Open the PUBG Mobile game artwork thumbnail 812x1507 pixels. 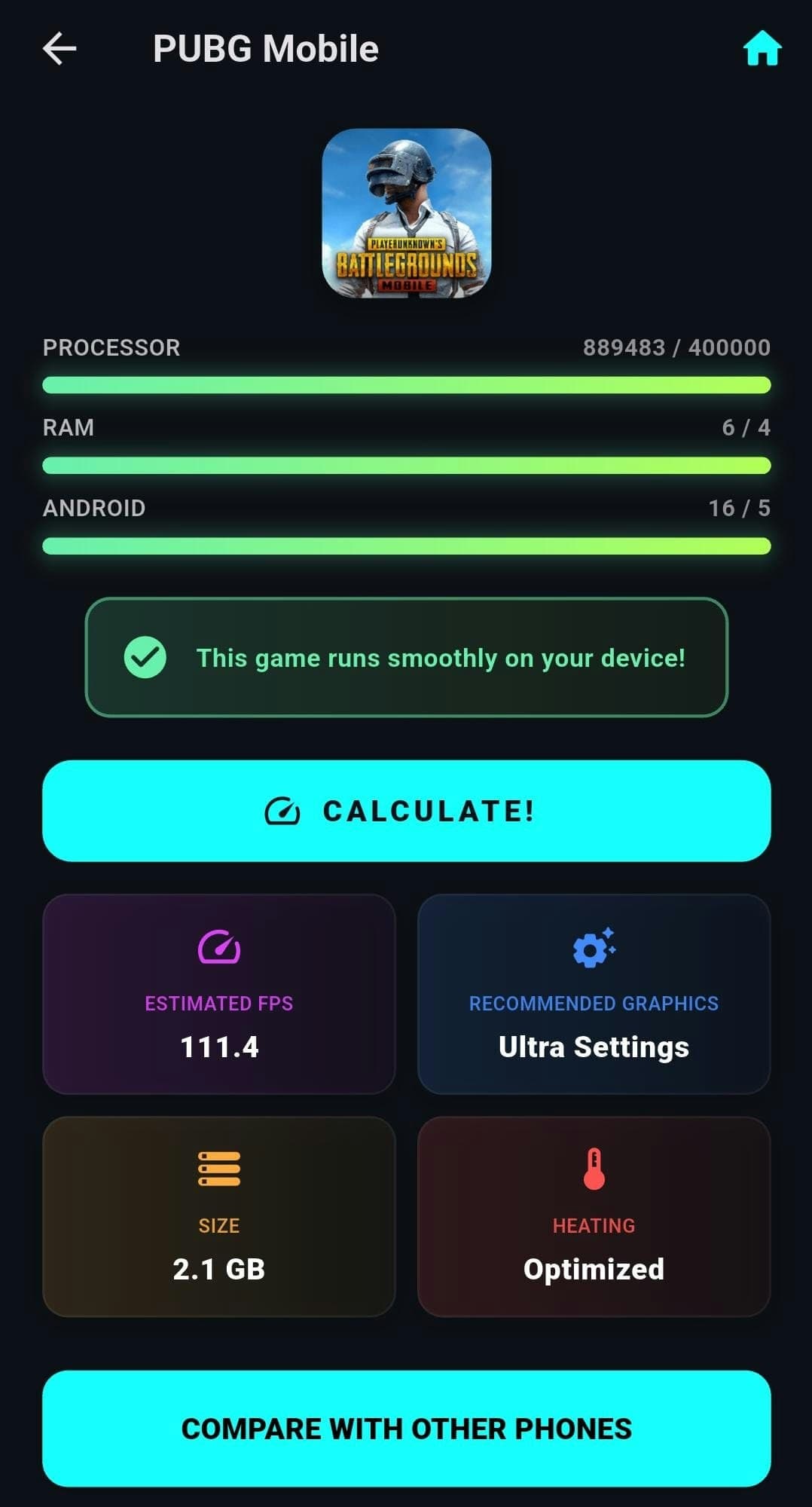tap(405, 216)
